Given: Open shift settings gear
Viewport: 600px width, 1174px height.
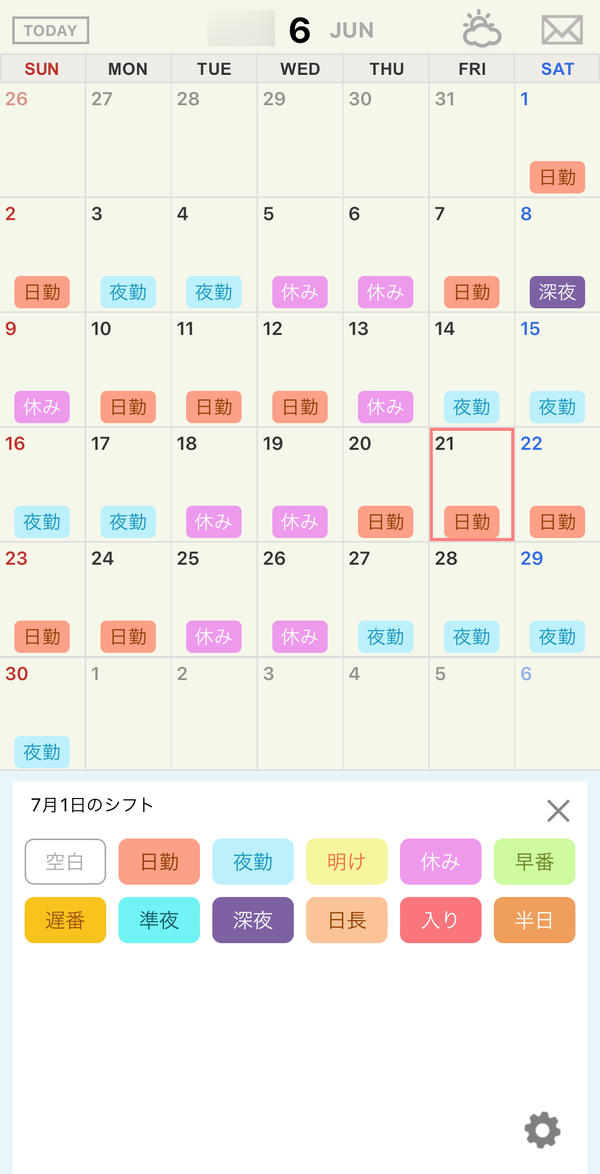Looking at the screenshot, I should (x=542, y=1131).
